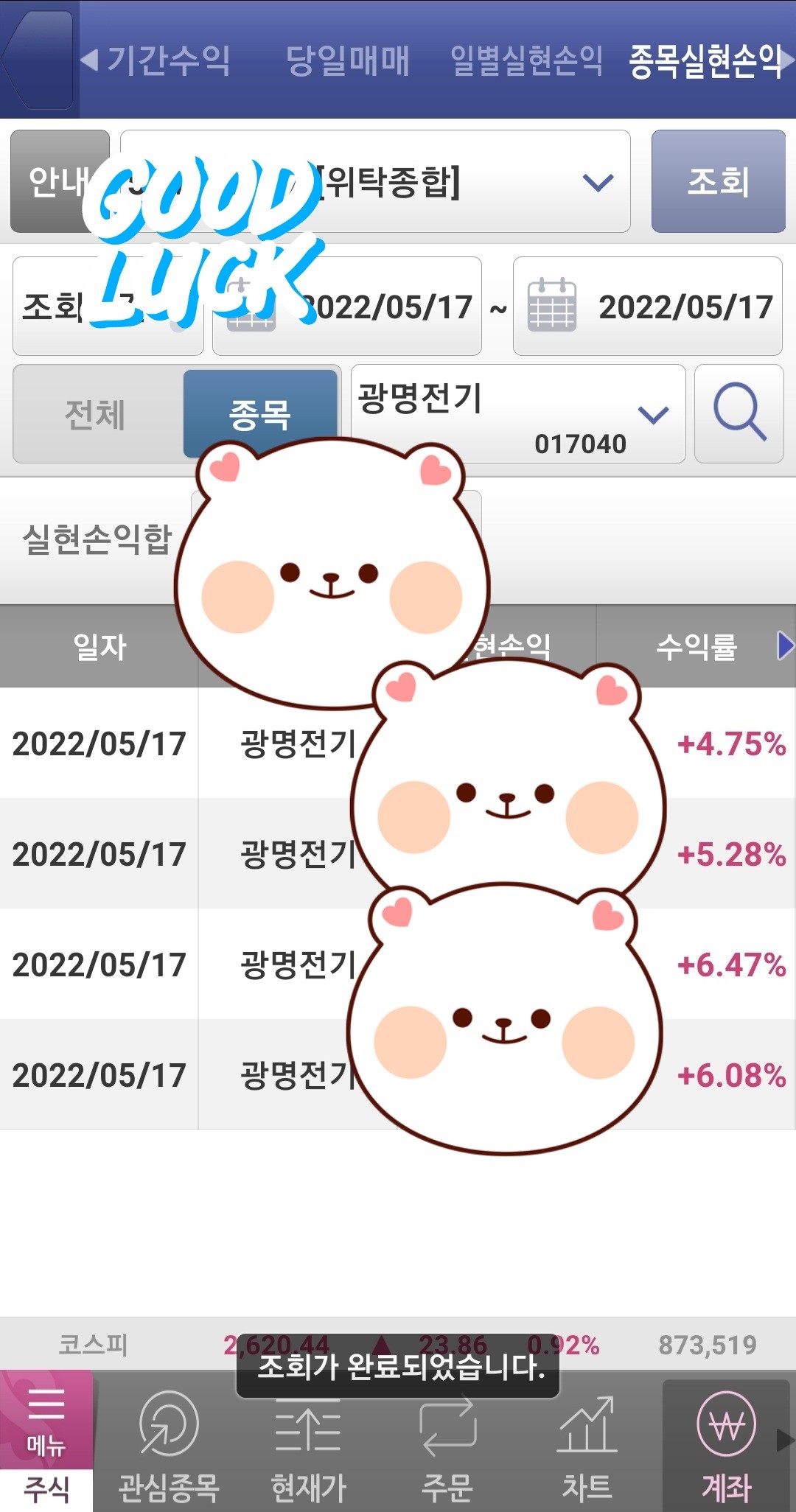The image size is (796, 1512).
Task: Open the 안내 info button
Action: (53, 181)
